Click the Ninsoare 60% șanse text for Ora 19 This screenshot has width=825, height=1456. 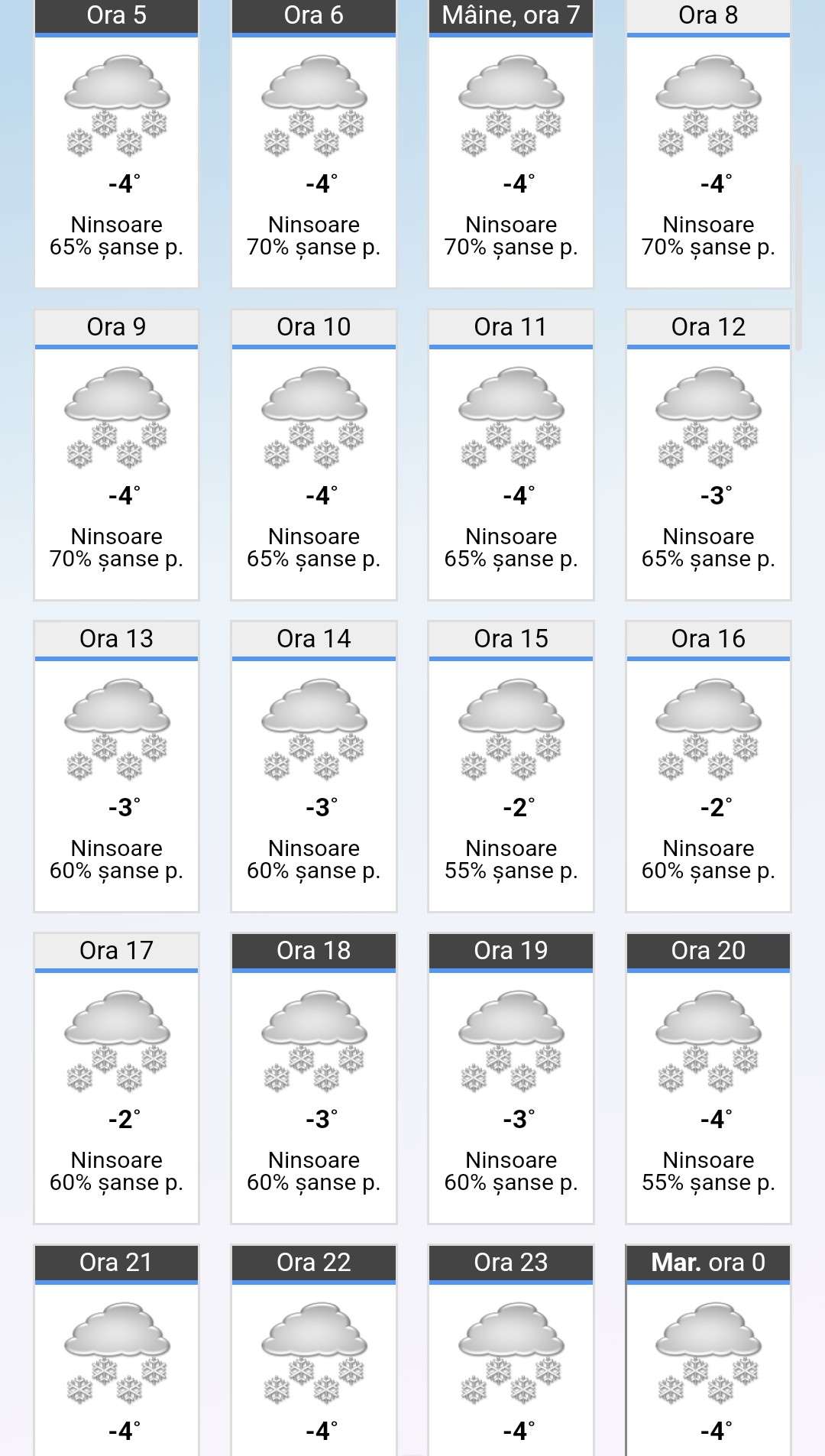(x=510, y=1171)
